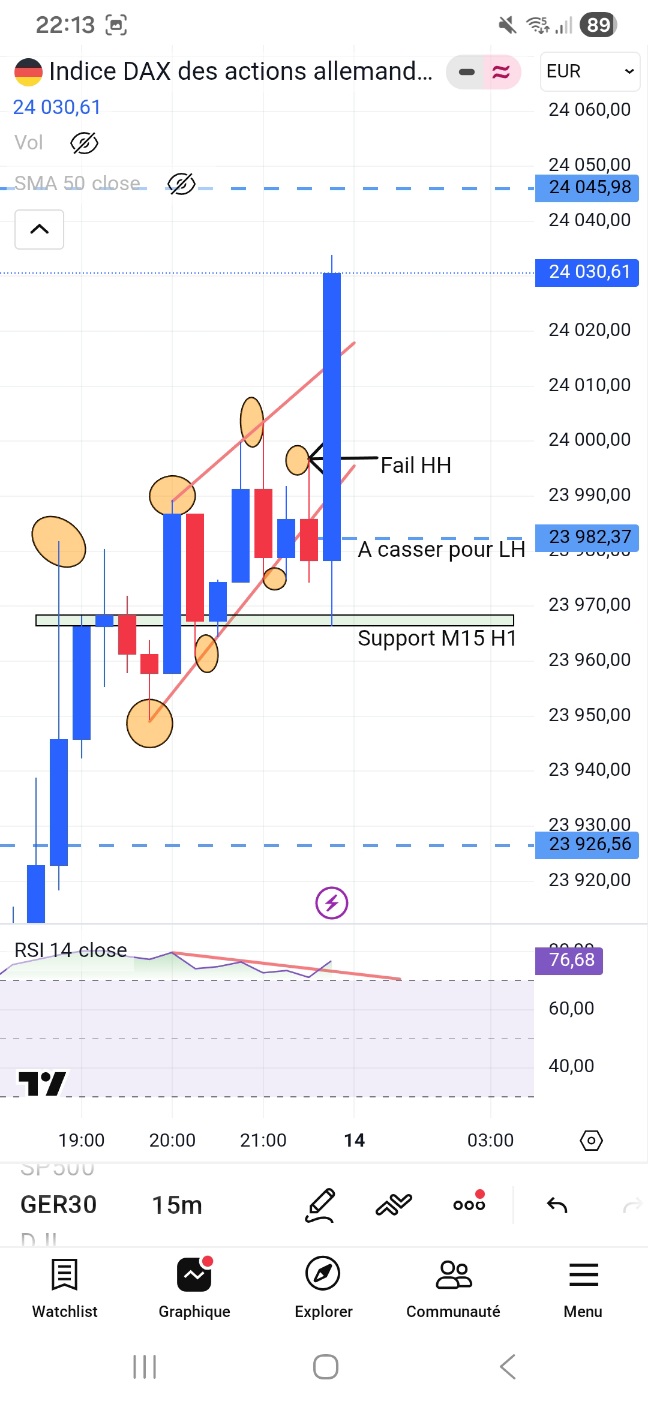Open the Menu tab

point(583,1289)
